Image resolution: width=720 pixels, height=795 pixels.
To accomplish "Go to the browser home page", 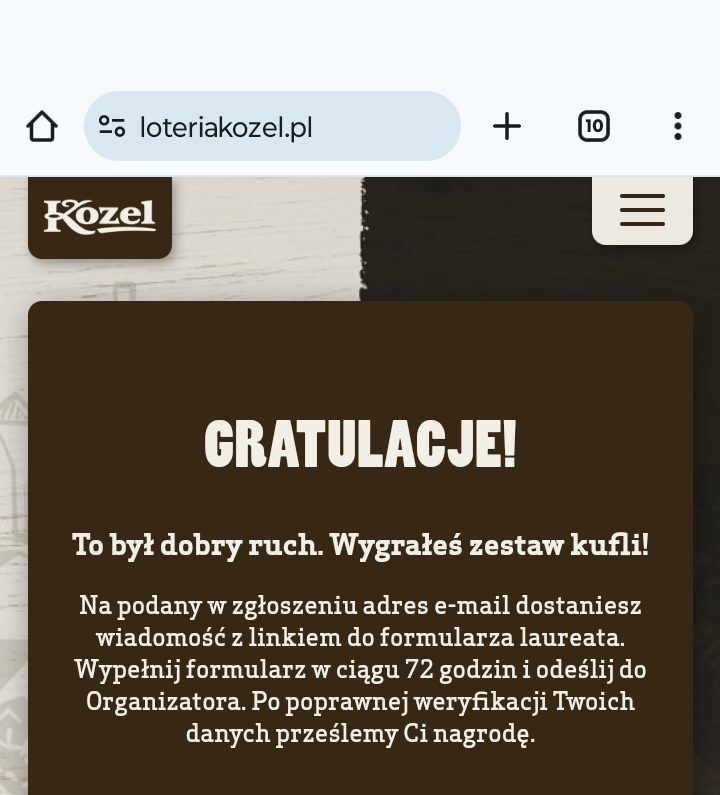I will 42,127.
